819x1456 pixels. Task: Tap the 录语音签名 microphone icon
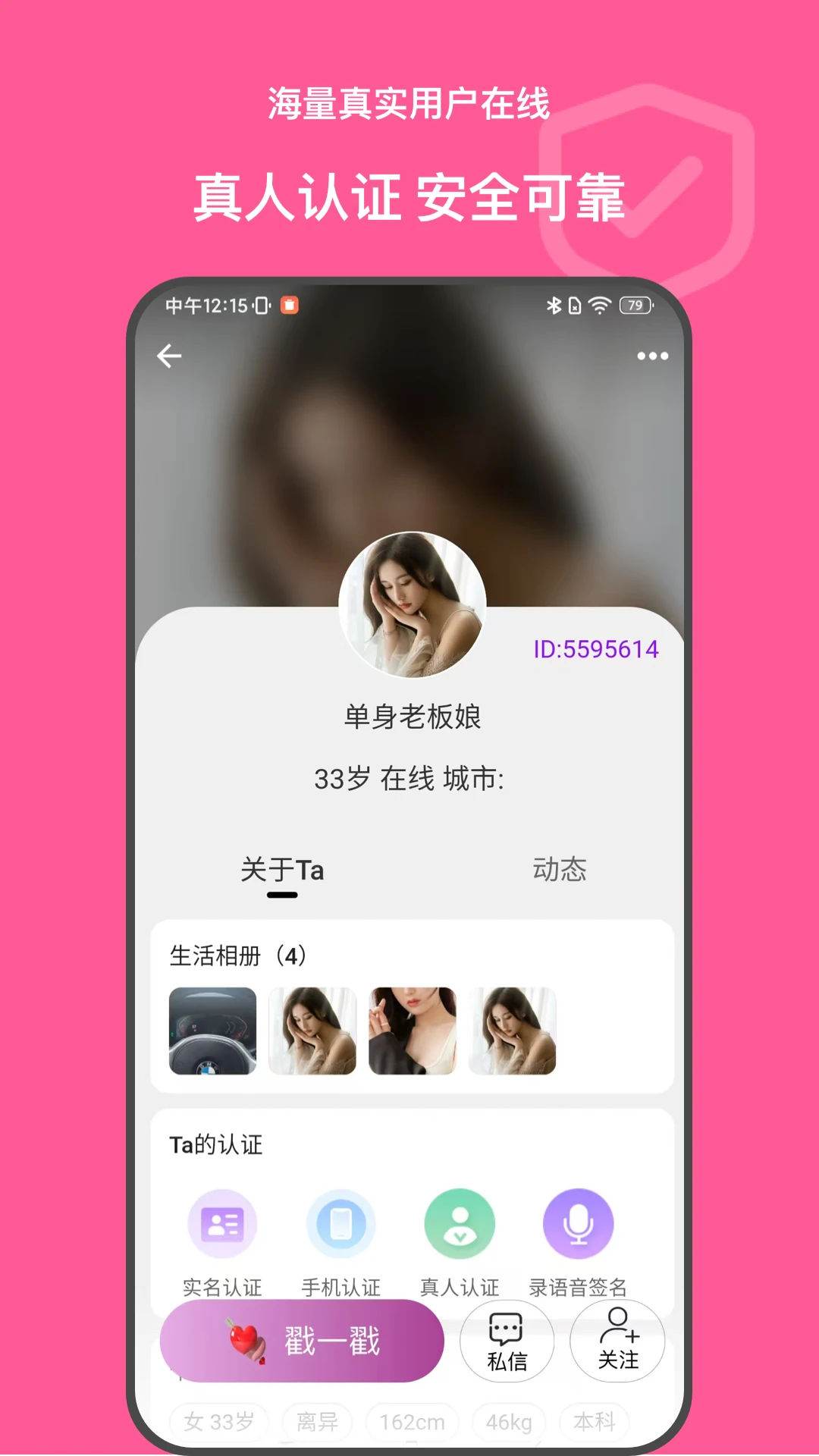[x=578, y=1222]
